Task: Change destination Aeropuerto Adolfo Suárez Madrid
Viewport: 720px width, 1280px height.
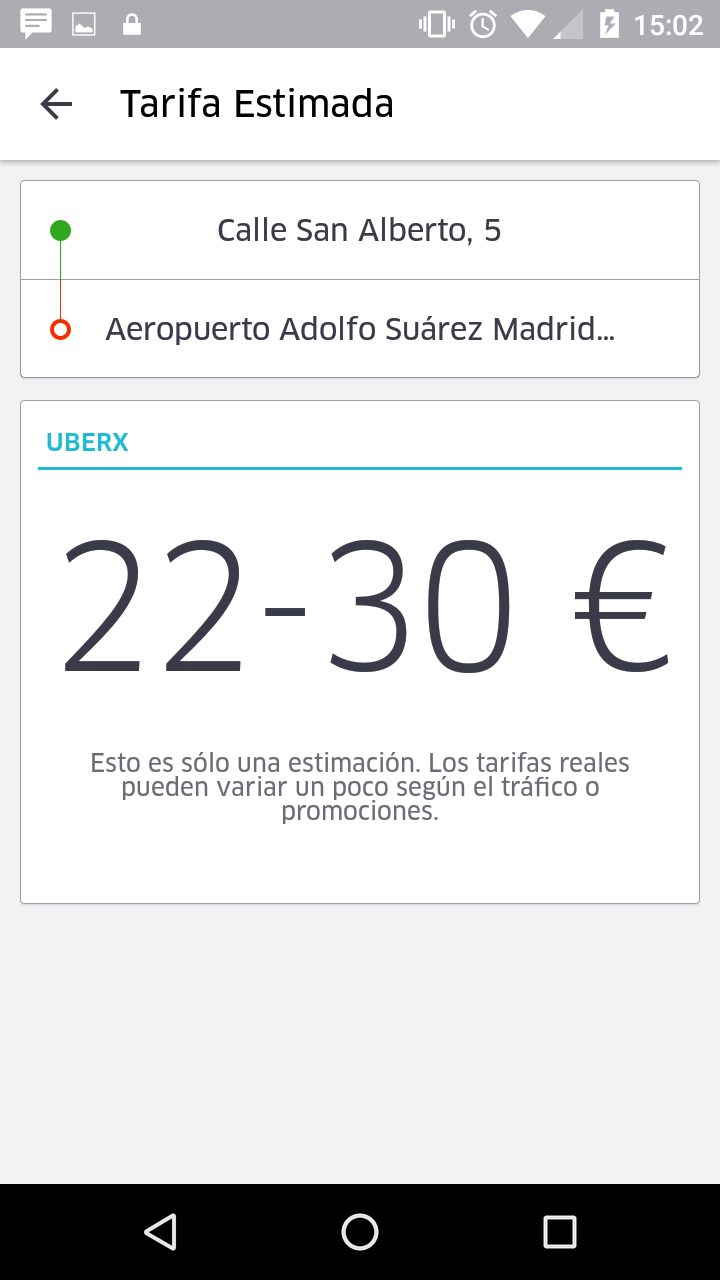Action: coord(360,329)
